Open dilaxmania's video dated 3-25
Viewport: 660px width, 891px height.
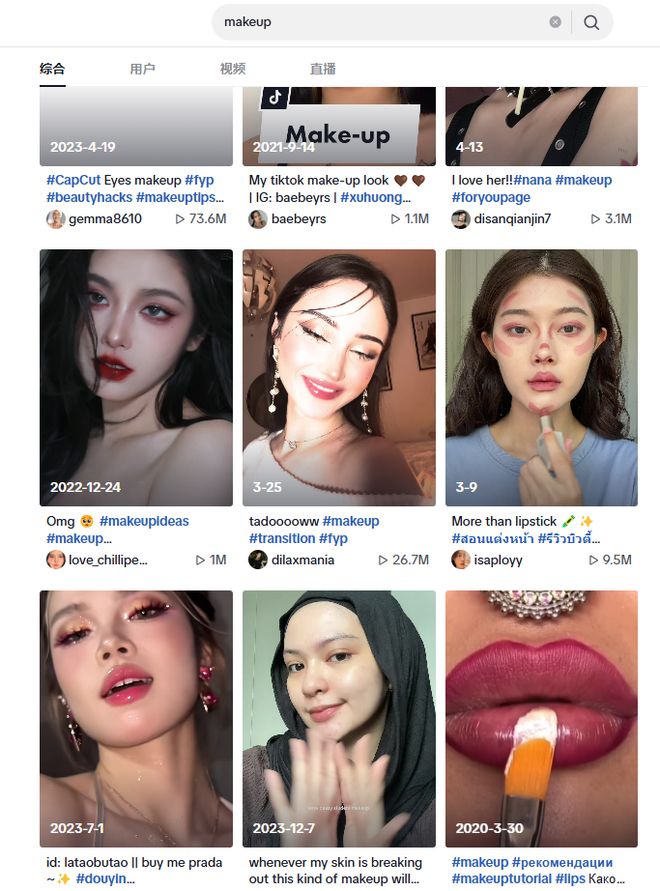tap(339, 377)
